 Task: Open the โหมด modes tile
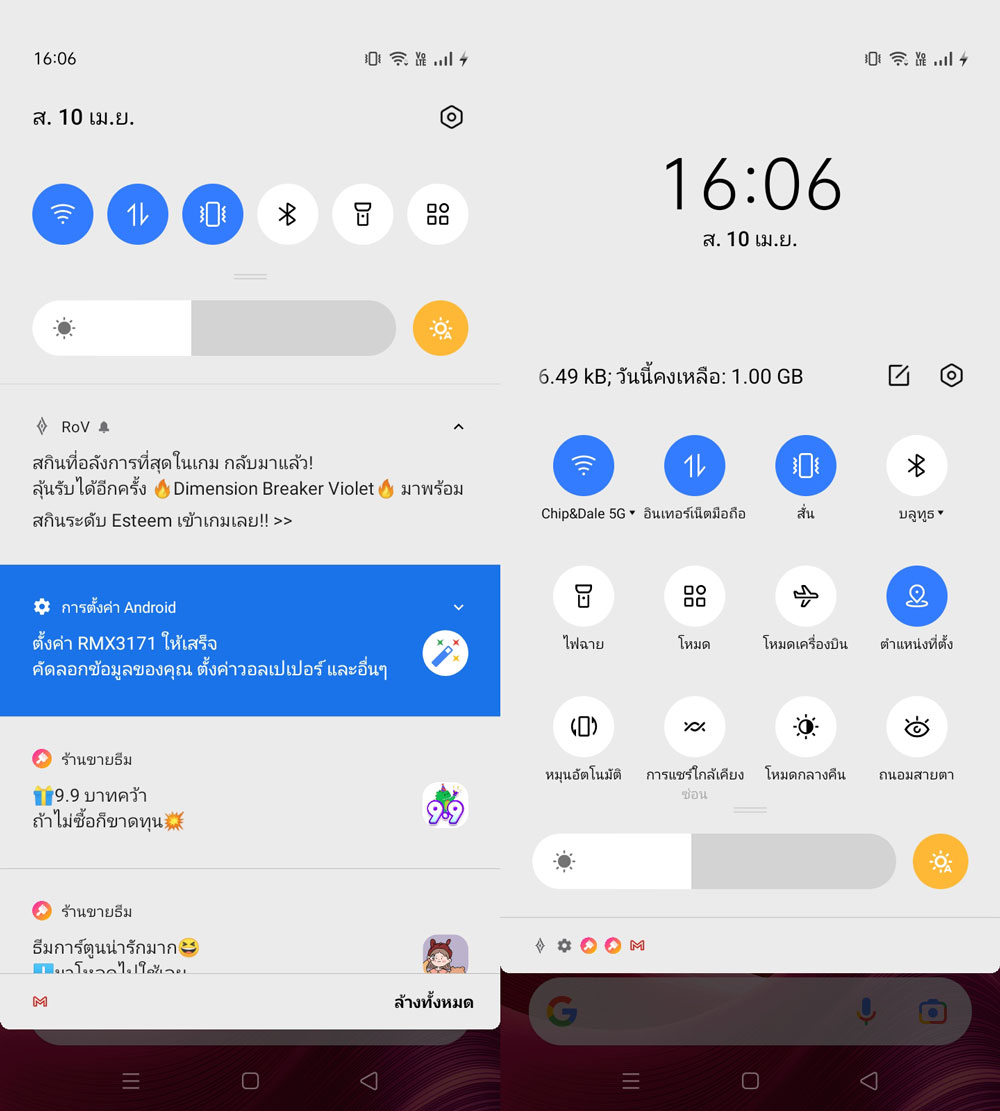pos(694,596)
